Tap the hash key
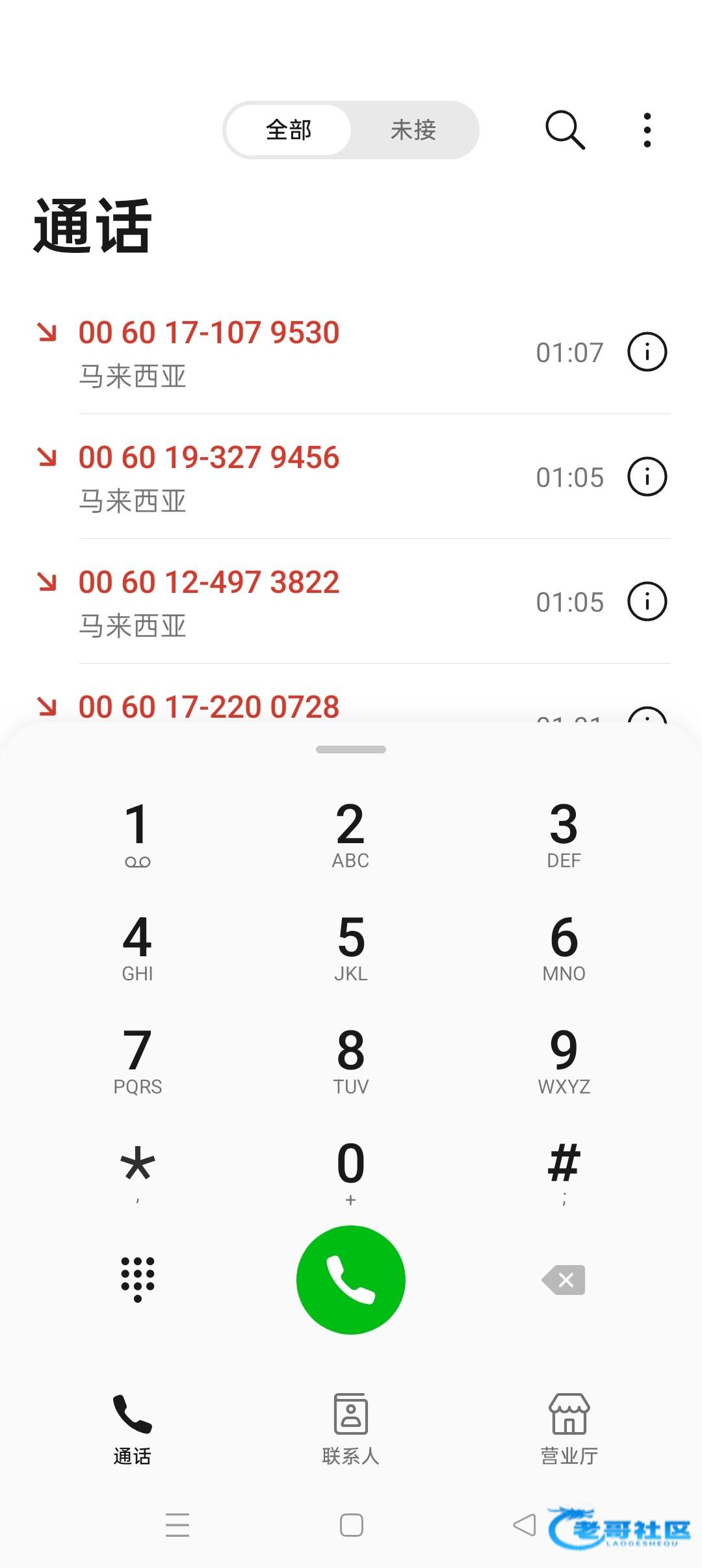The height and width of the screenshot is (1568, 702). [564, 1171]
